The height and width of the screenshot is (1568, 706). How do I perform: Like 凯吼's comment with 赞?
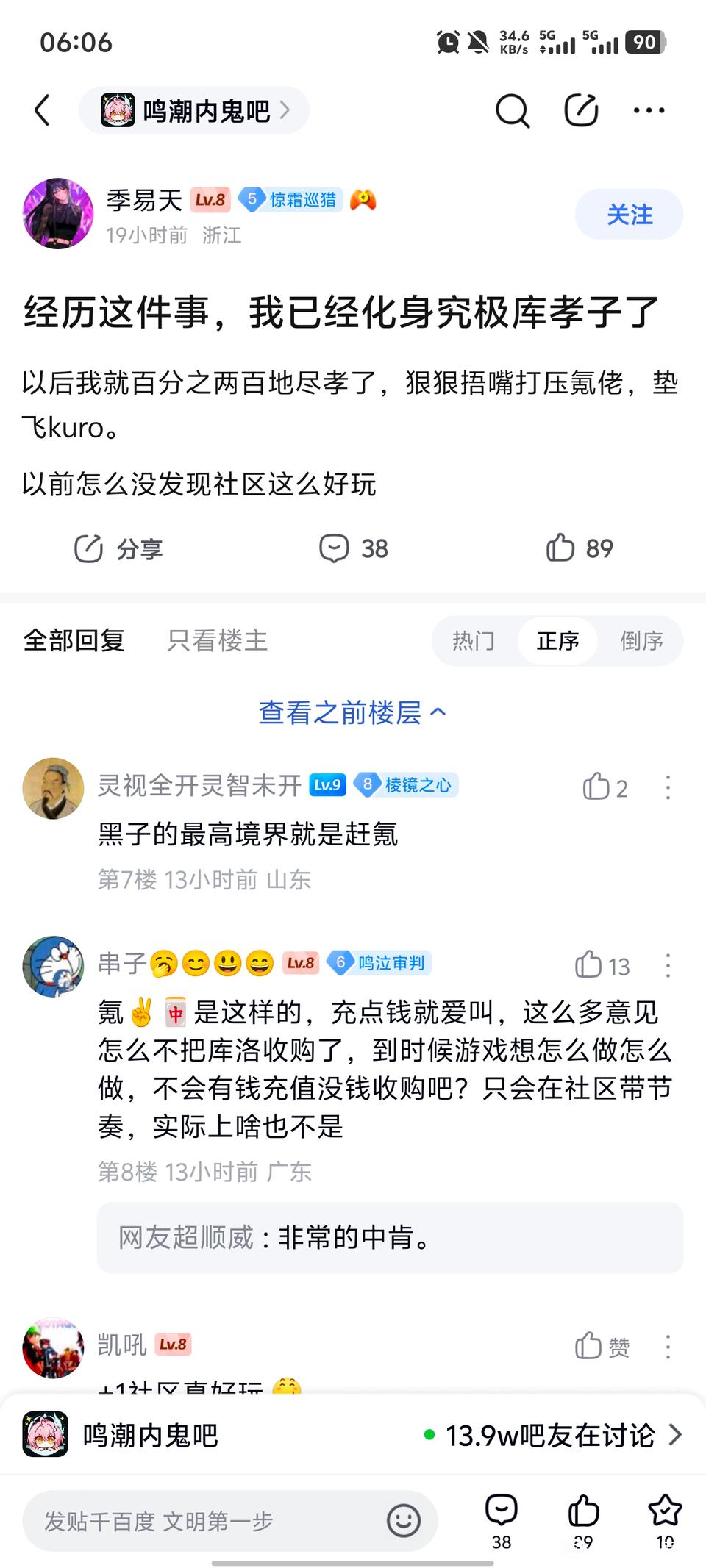602,1347
